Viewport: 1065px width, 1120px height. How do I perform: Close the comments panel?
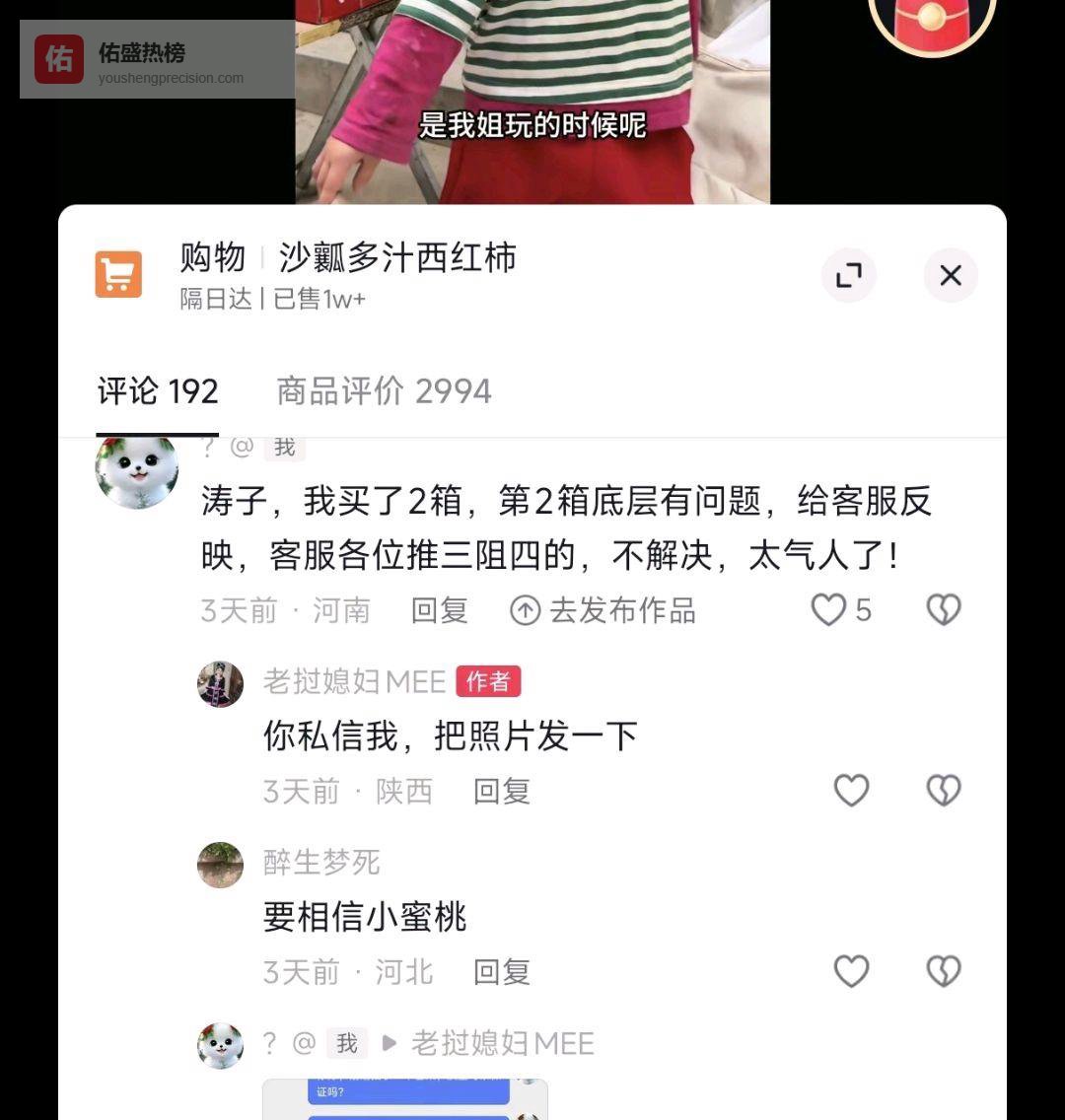coord(950,275)
